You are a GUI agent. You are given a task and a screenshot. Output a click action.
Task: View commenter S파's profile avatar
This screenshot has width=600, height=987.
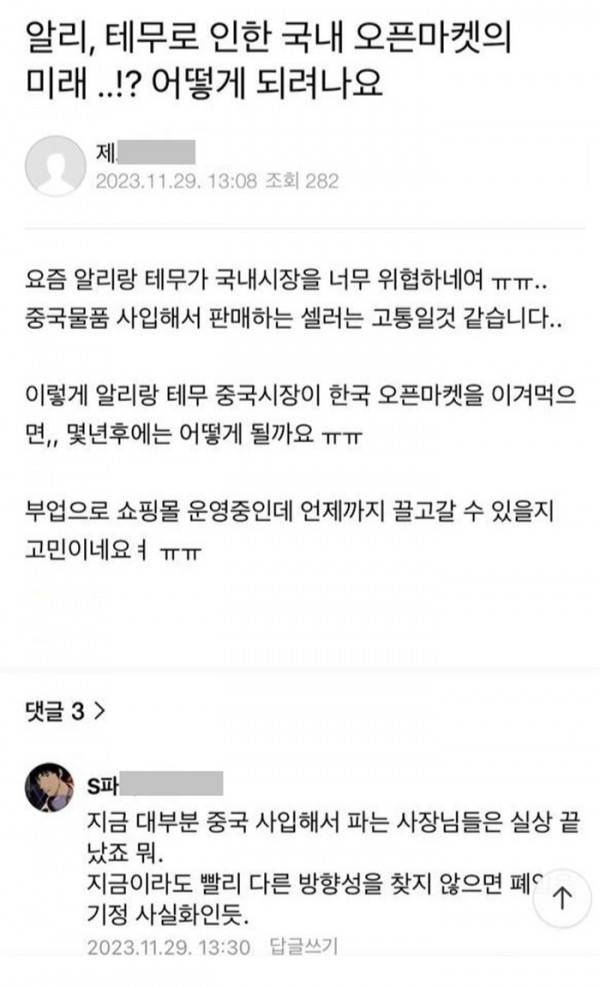[48, 789]
